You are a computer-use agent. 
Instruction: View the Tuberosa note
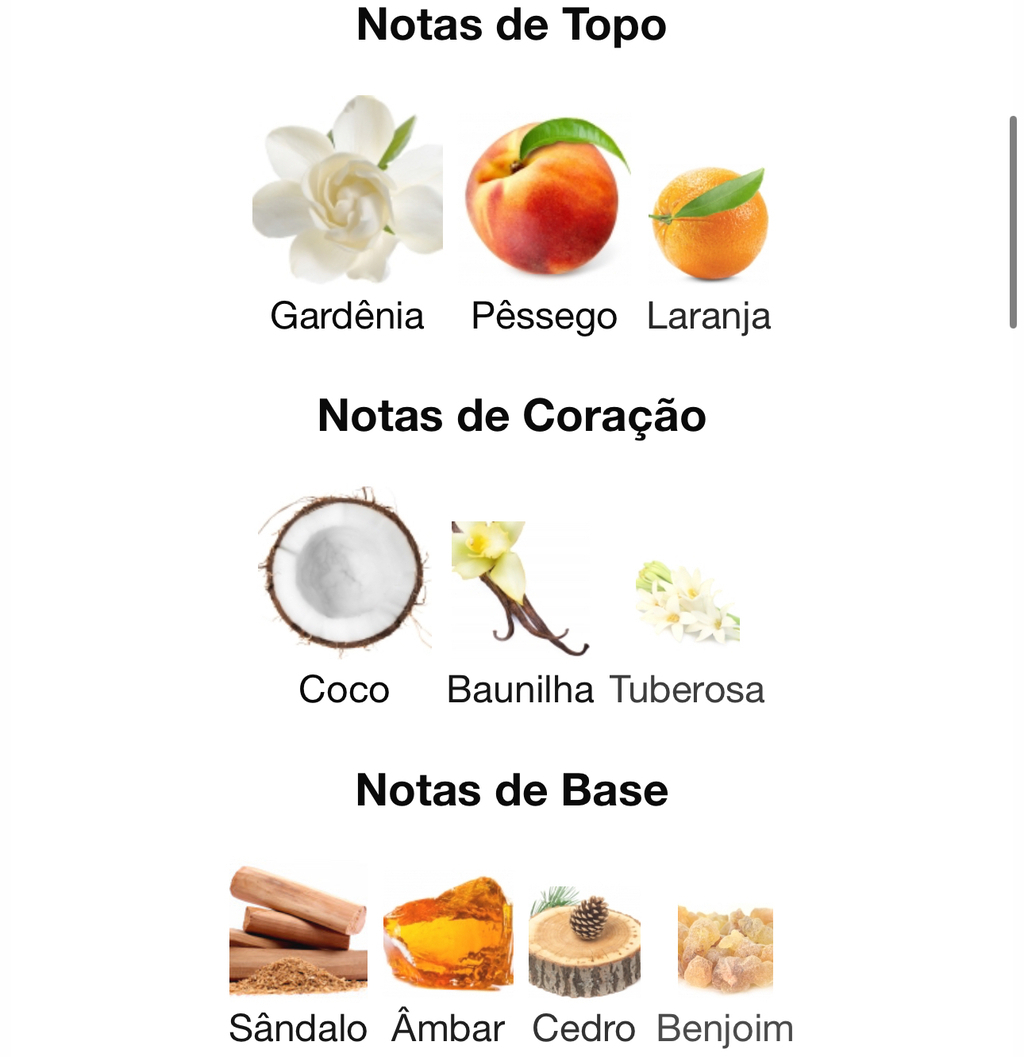pyautogui.click(x=687, y=603)
